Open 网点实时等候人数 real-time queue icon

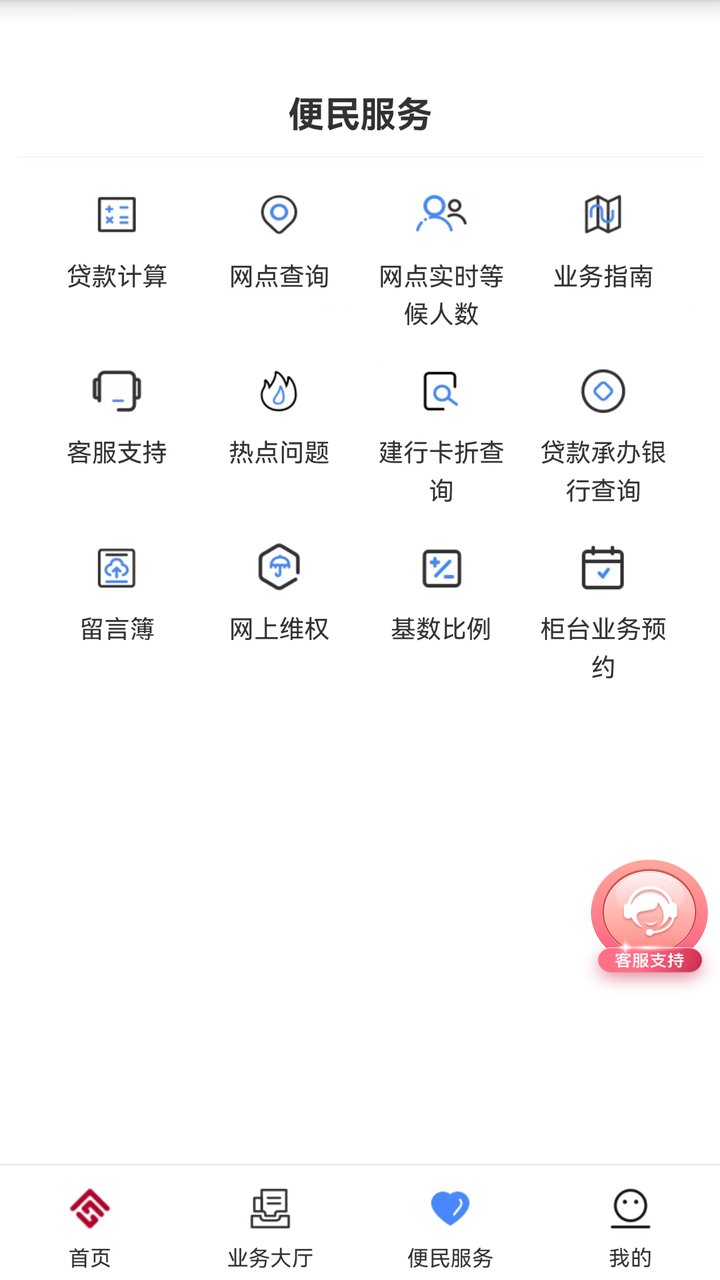point(440,214)
